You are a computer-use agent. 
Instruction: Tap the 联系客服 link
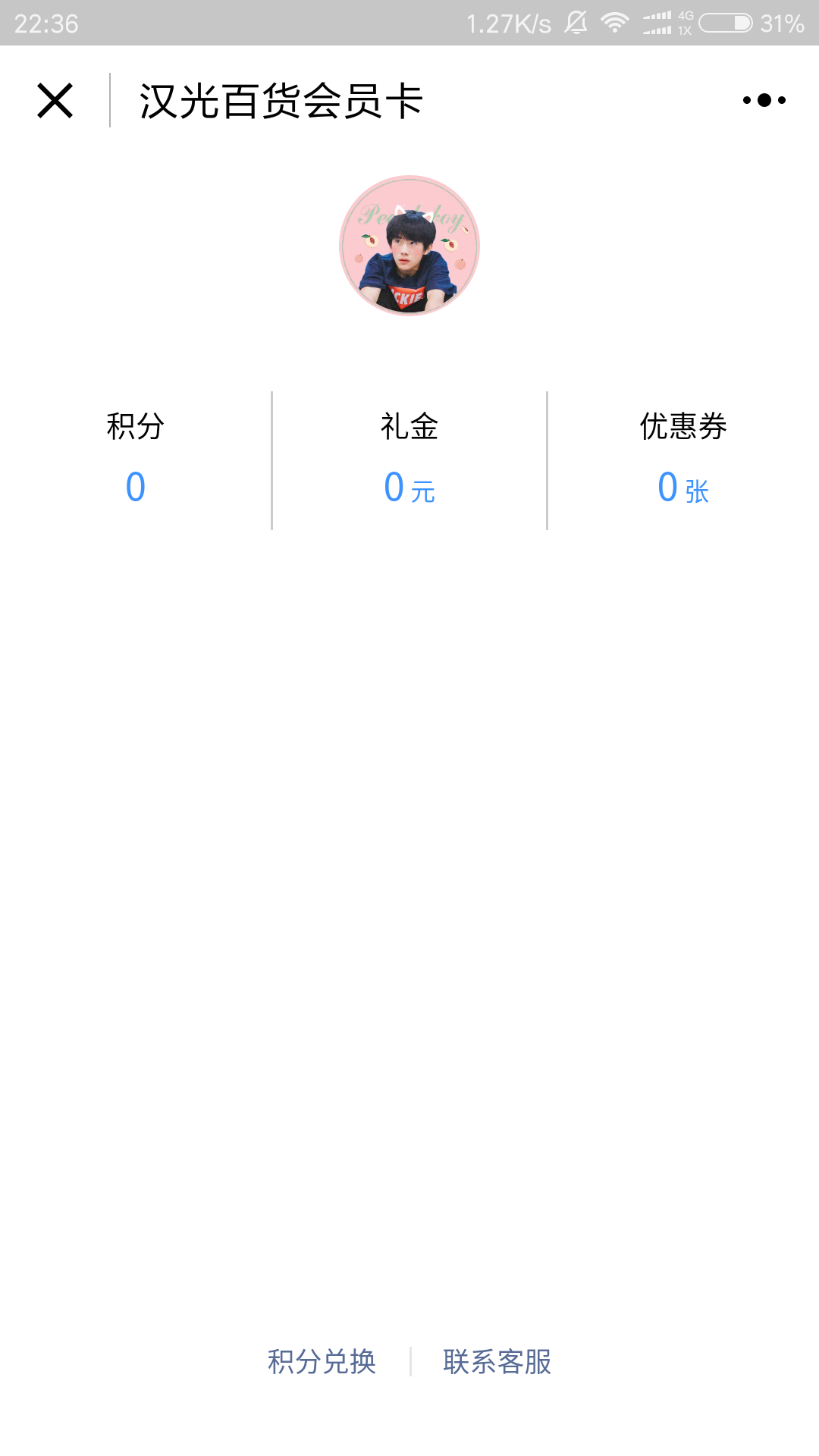point(497,1362)
